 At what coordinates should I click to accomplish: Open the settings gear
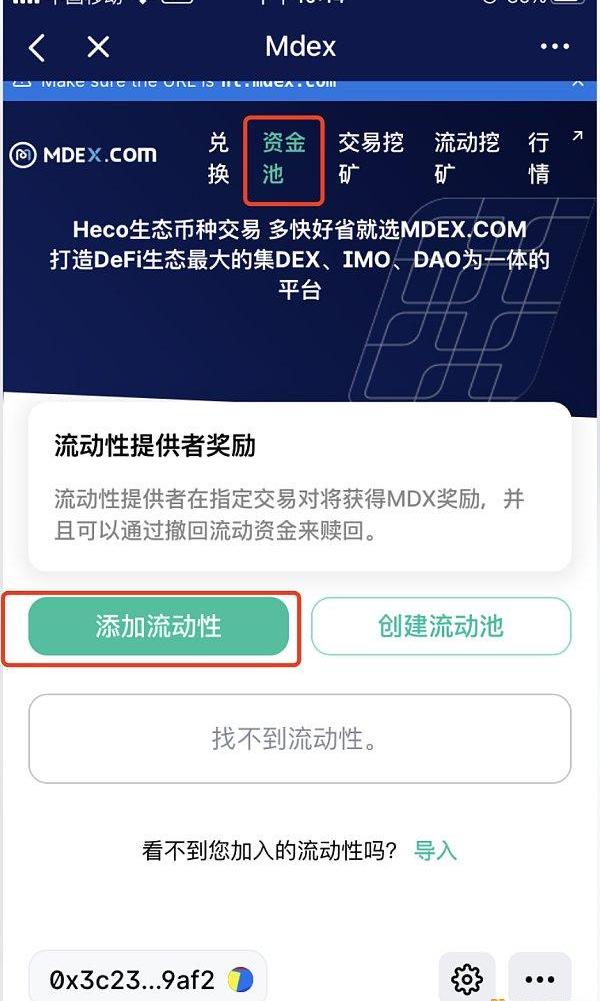(x=467, y=979)
